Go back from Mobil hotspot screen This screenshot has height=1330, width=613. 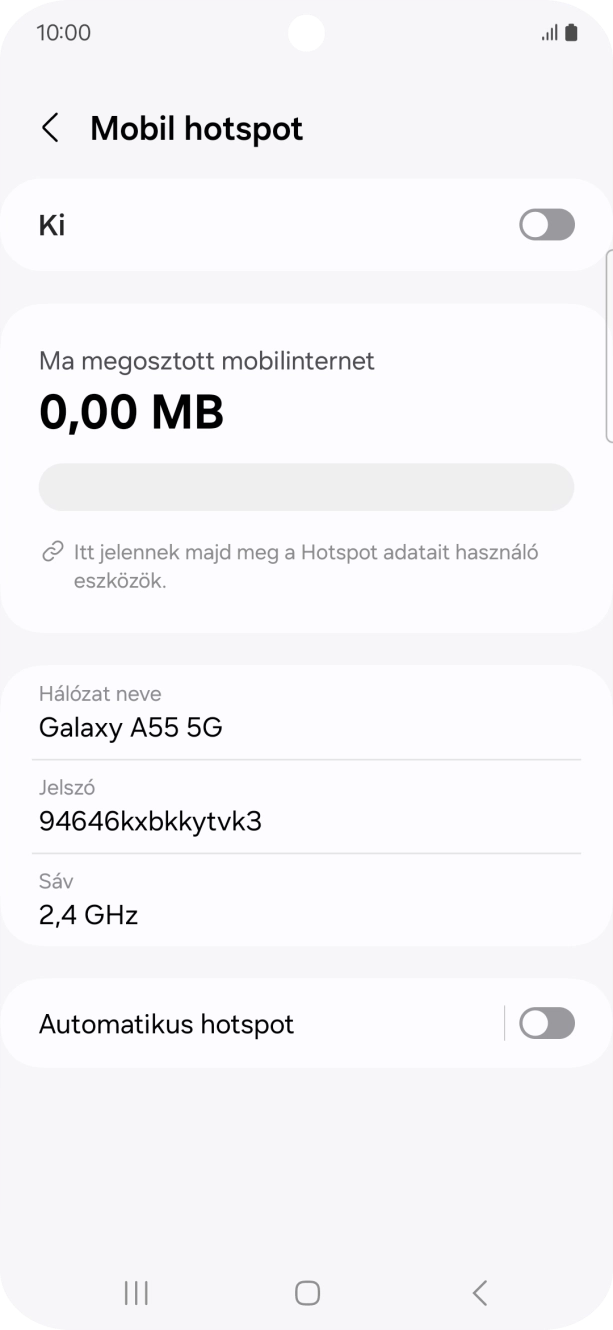coord(50,128)
